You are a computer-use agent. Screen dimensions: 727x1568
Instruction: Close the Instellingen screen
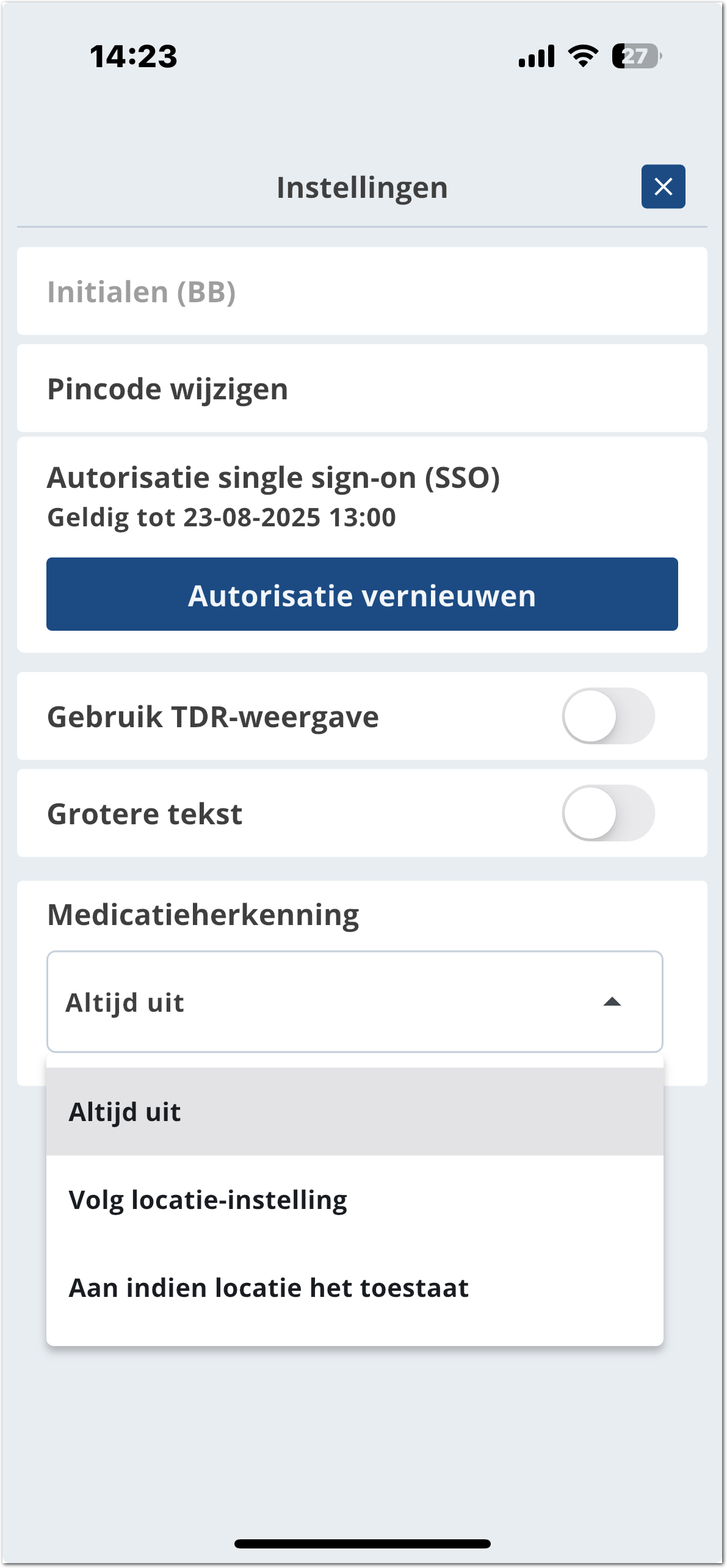(663, 187)
